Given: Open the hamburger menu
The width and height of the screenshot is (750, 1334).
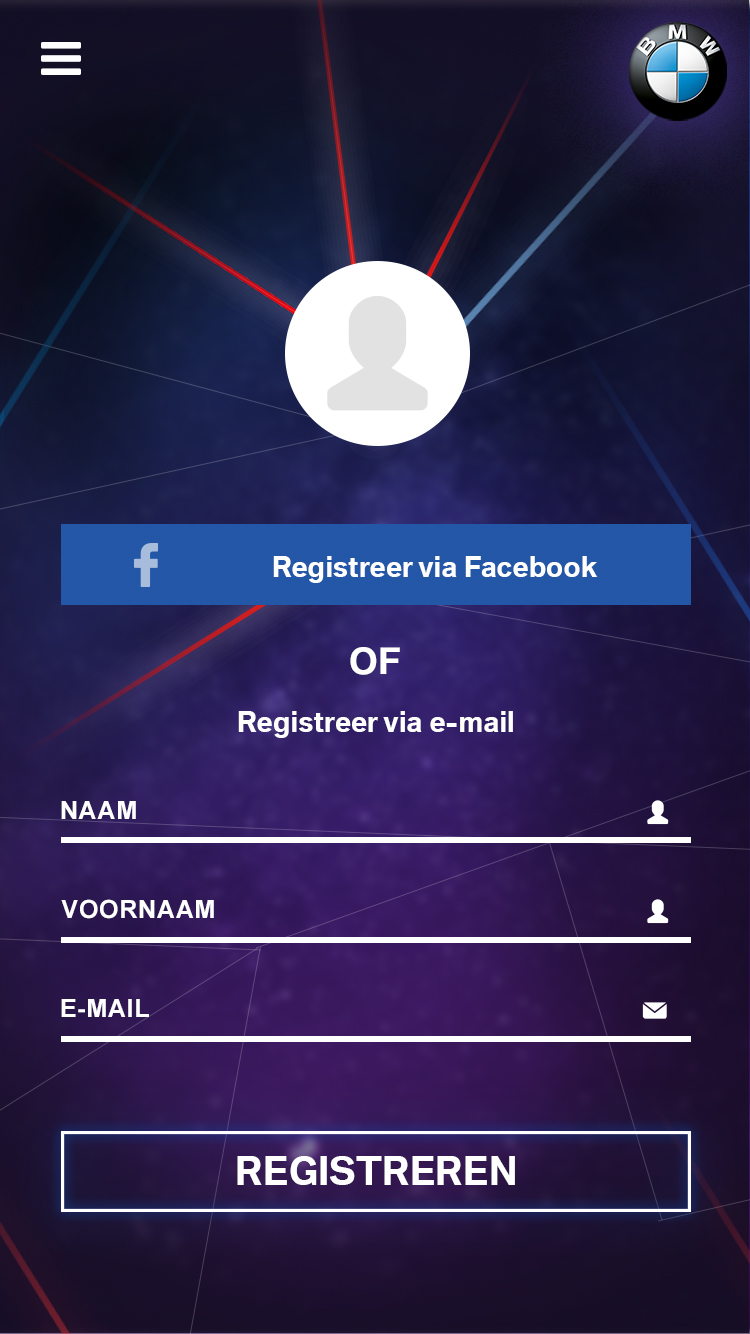Looking at the screenshot, I should click(61, 59).
